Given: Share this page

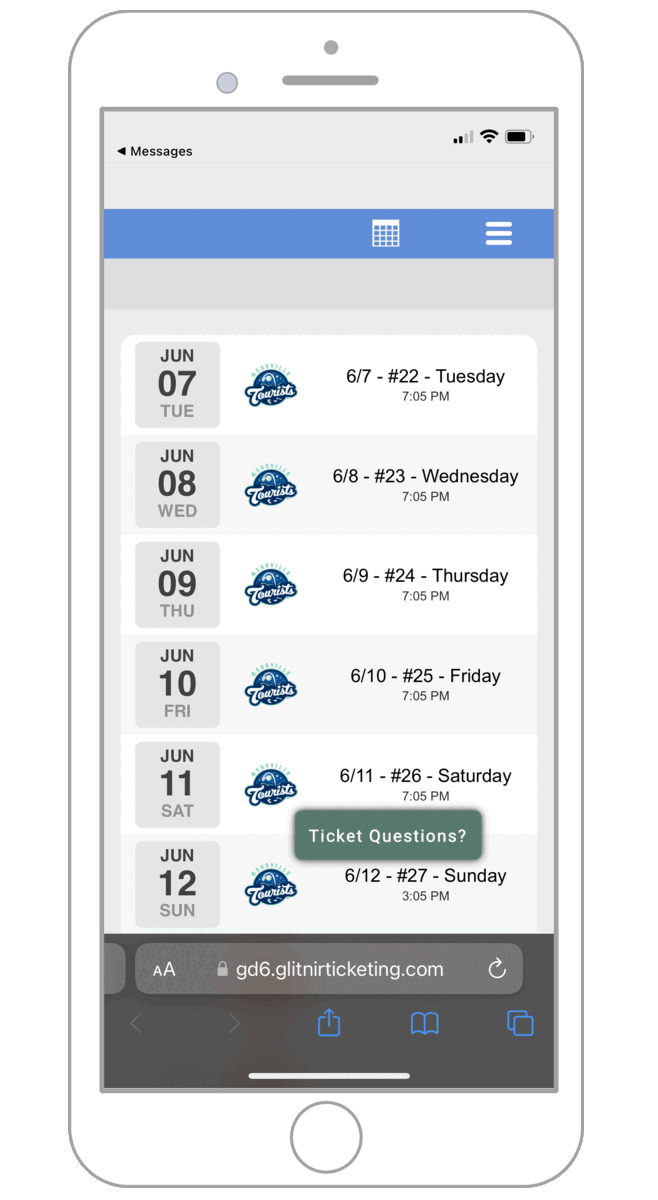Looking at the screenshot, I should pos(329,1023).
